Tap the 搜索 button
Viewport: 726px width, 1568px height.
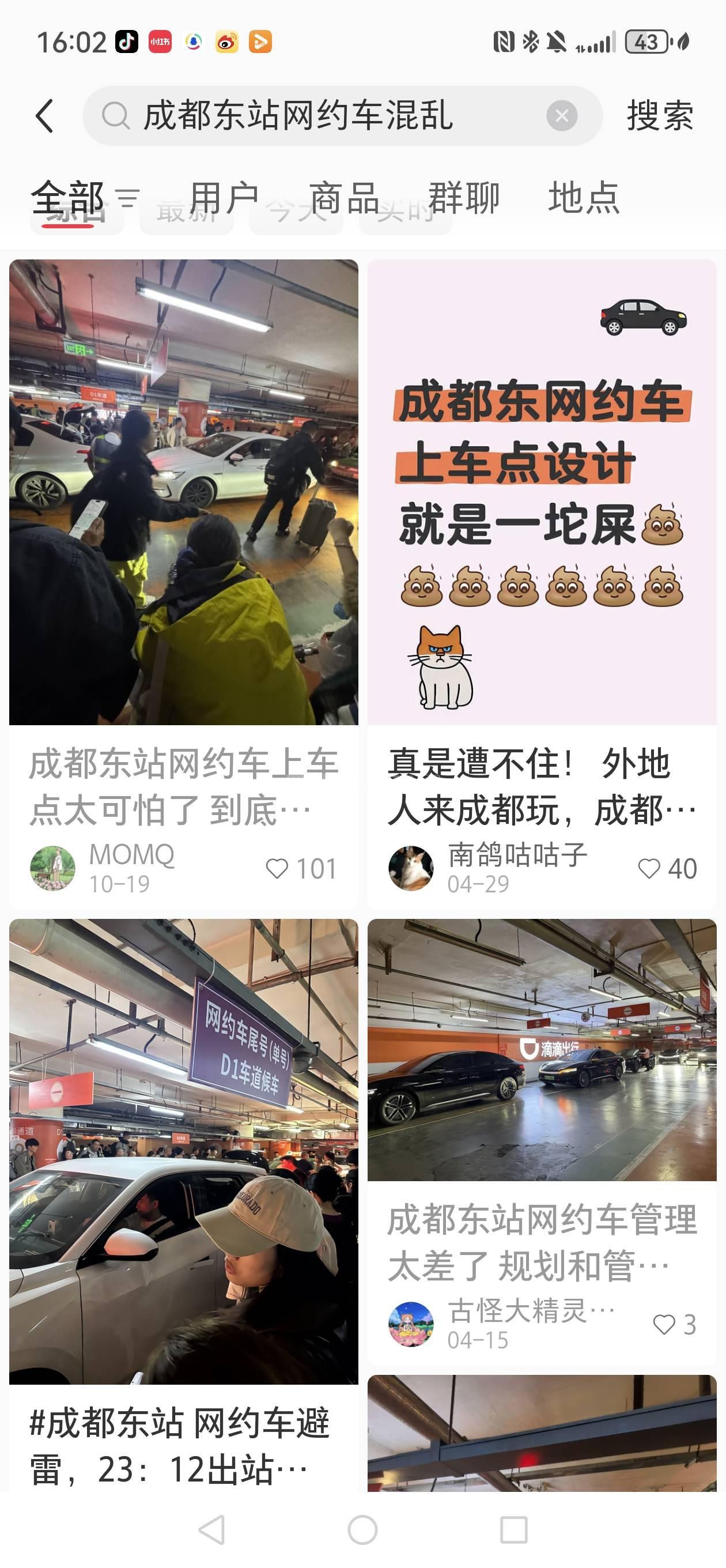point(660,116)
